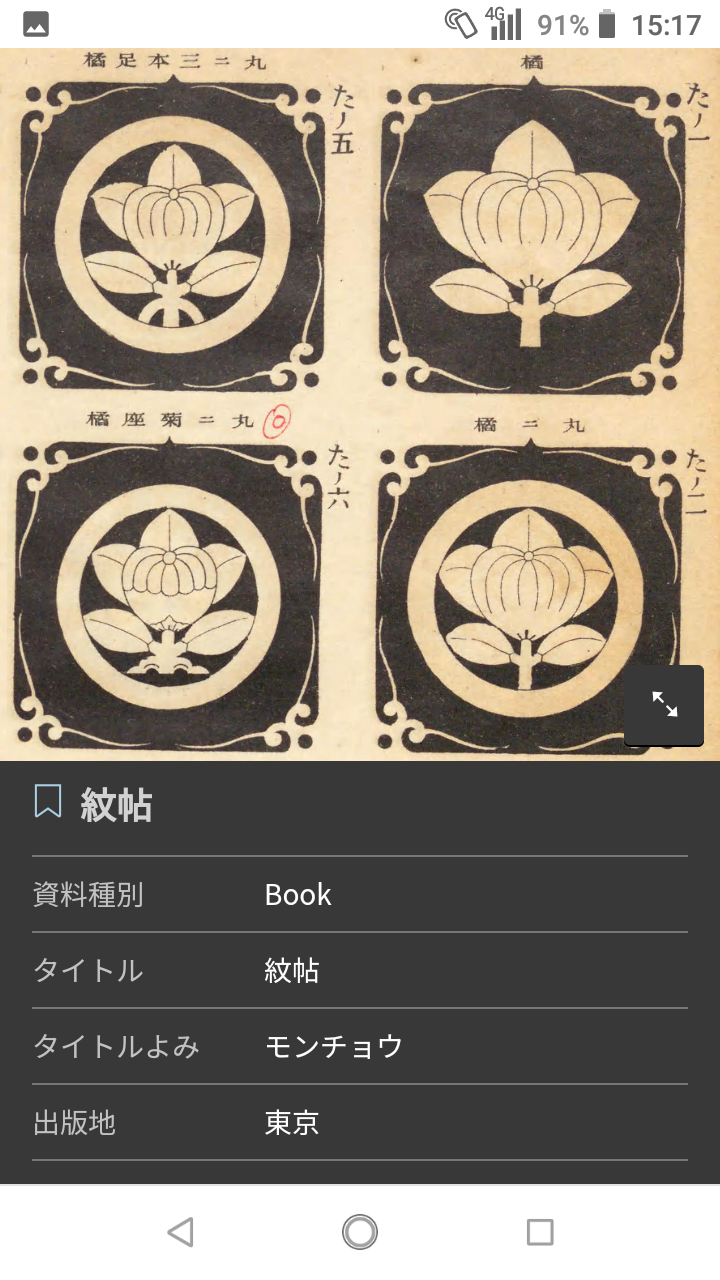
Task: Bookmark the 紋帖 item
Action: [x=48, y=803]
